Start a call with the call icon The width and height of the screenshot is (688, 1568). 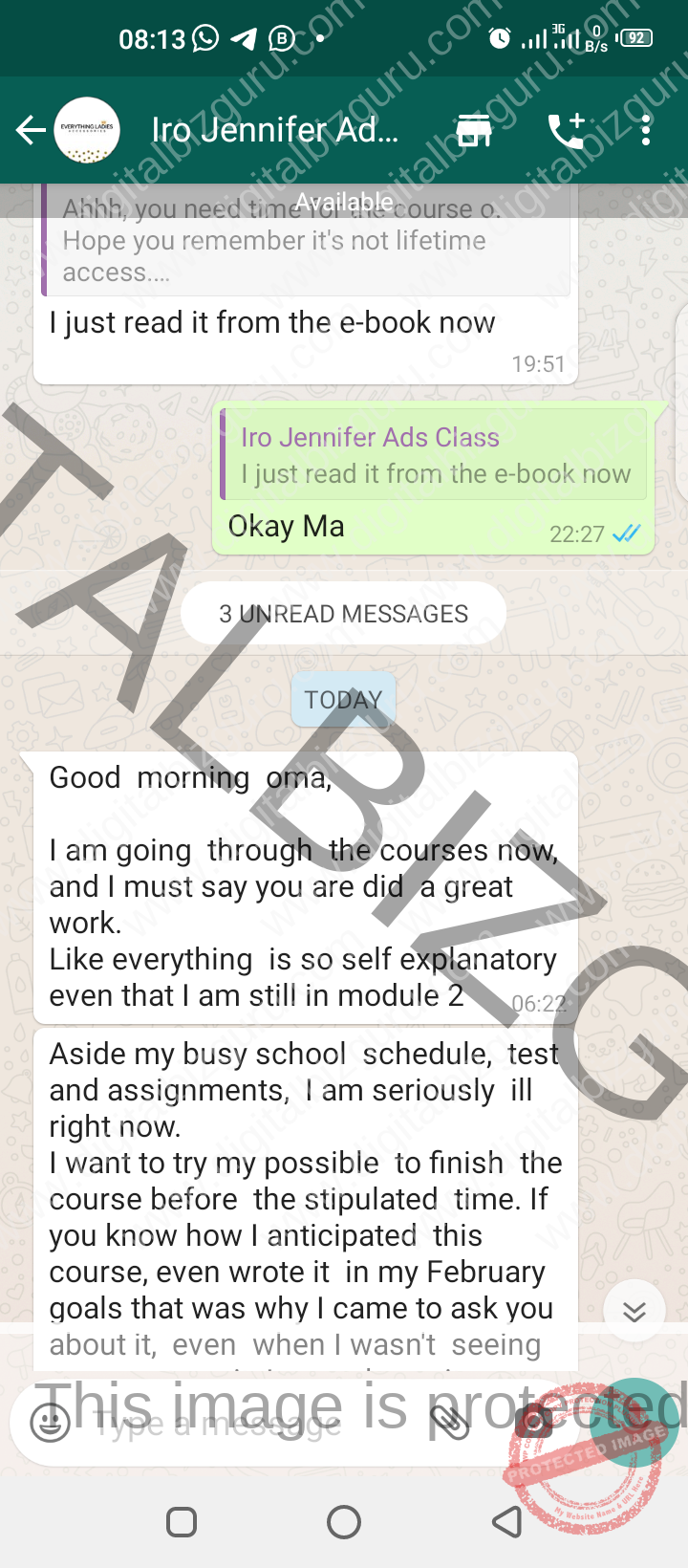point(566,131)
